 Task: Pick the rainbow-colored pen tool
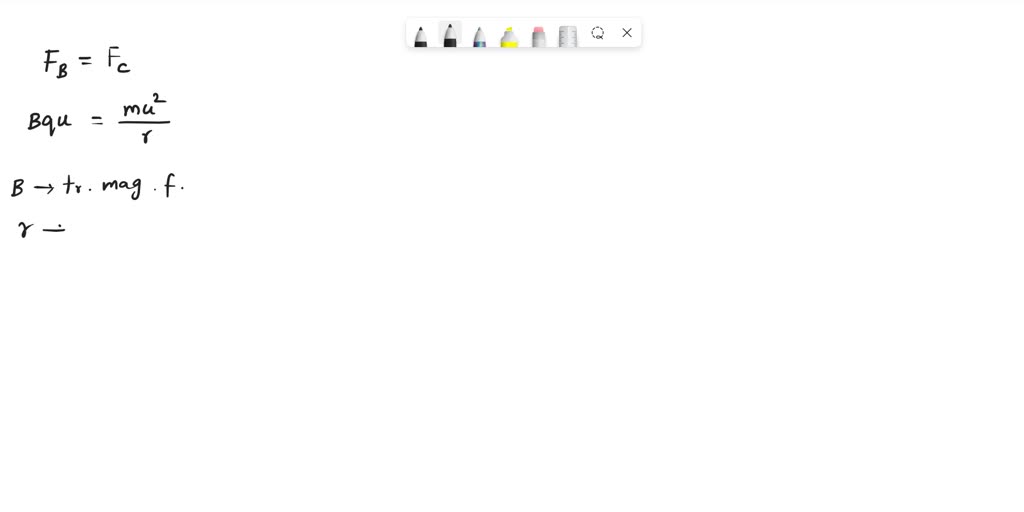(x=480, y=36)
